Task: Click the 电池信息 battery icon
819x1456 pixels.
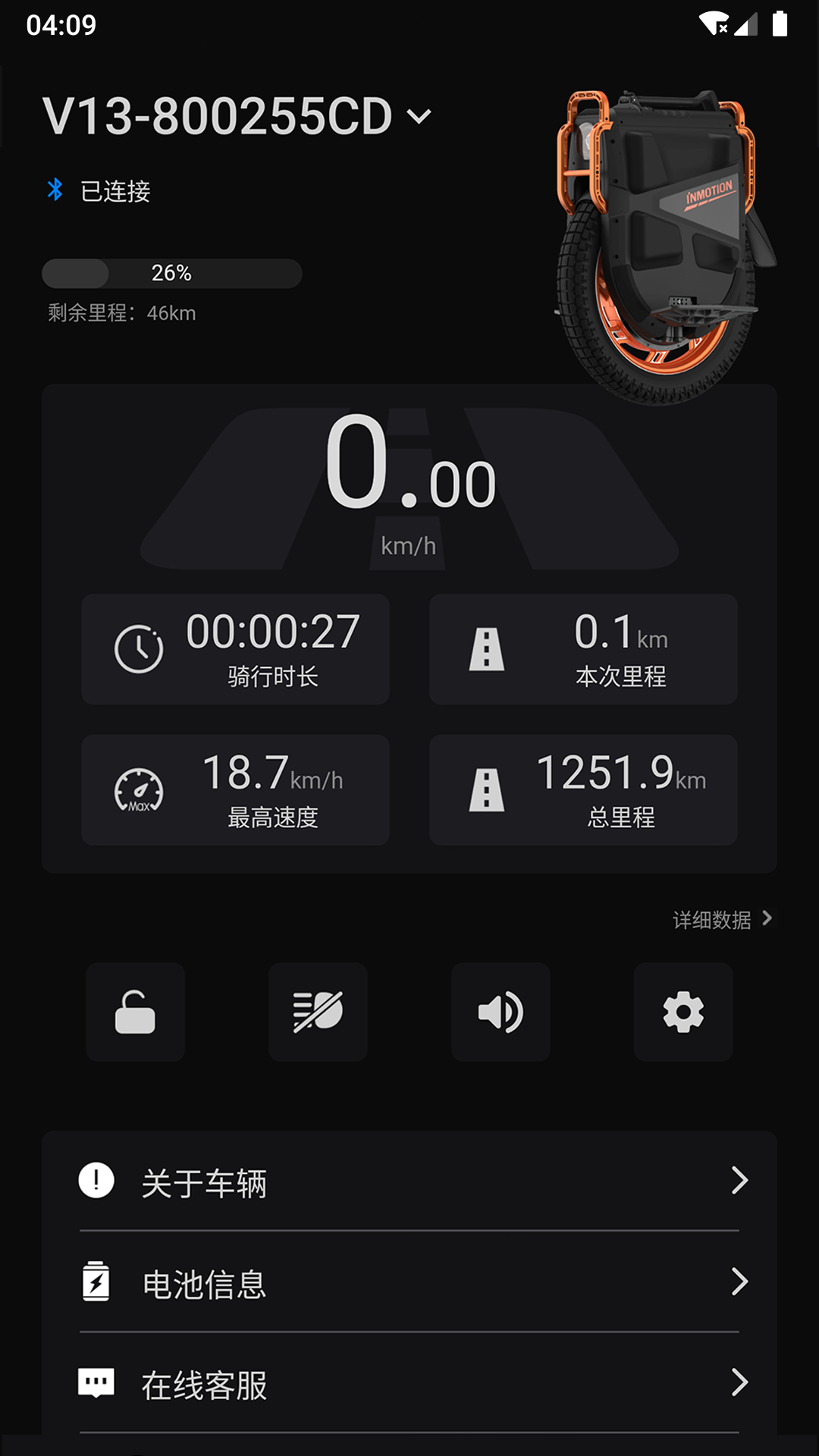Action: pyautogui.click(x=96, y=1283)
